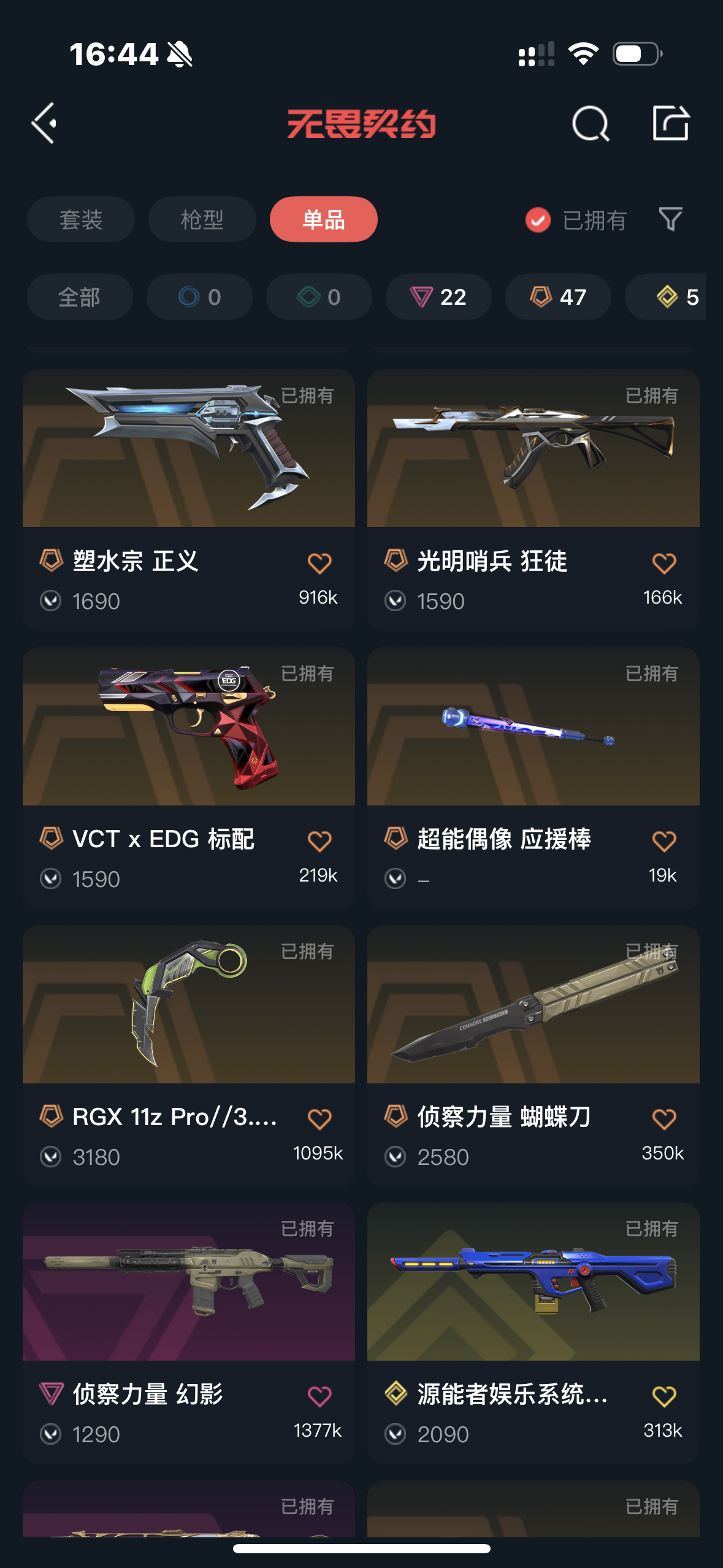Screen dimensions: 723x1568
Task: Switch to the 套装 tab
Action: pyautogui.click(x=80, y=219)
